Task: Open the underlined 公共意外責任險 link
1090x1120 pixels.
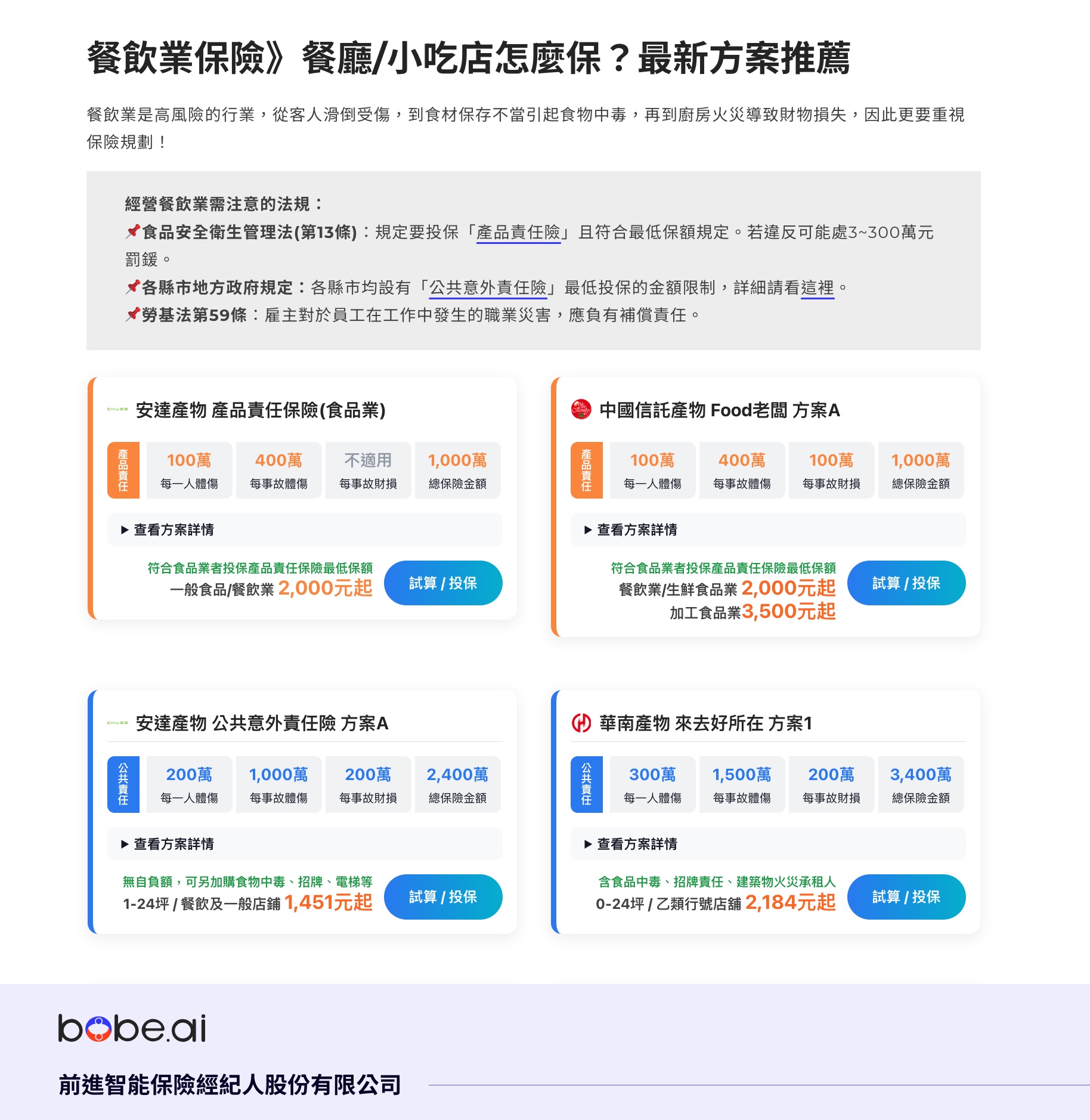Action: [x=488, y=287]
